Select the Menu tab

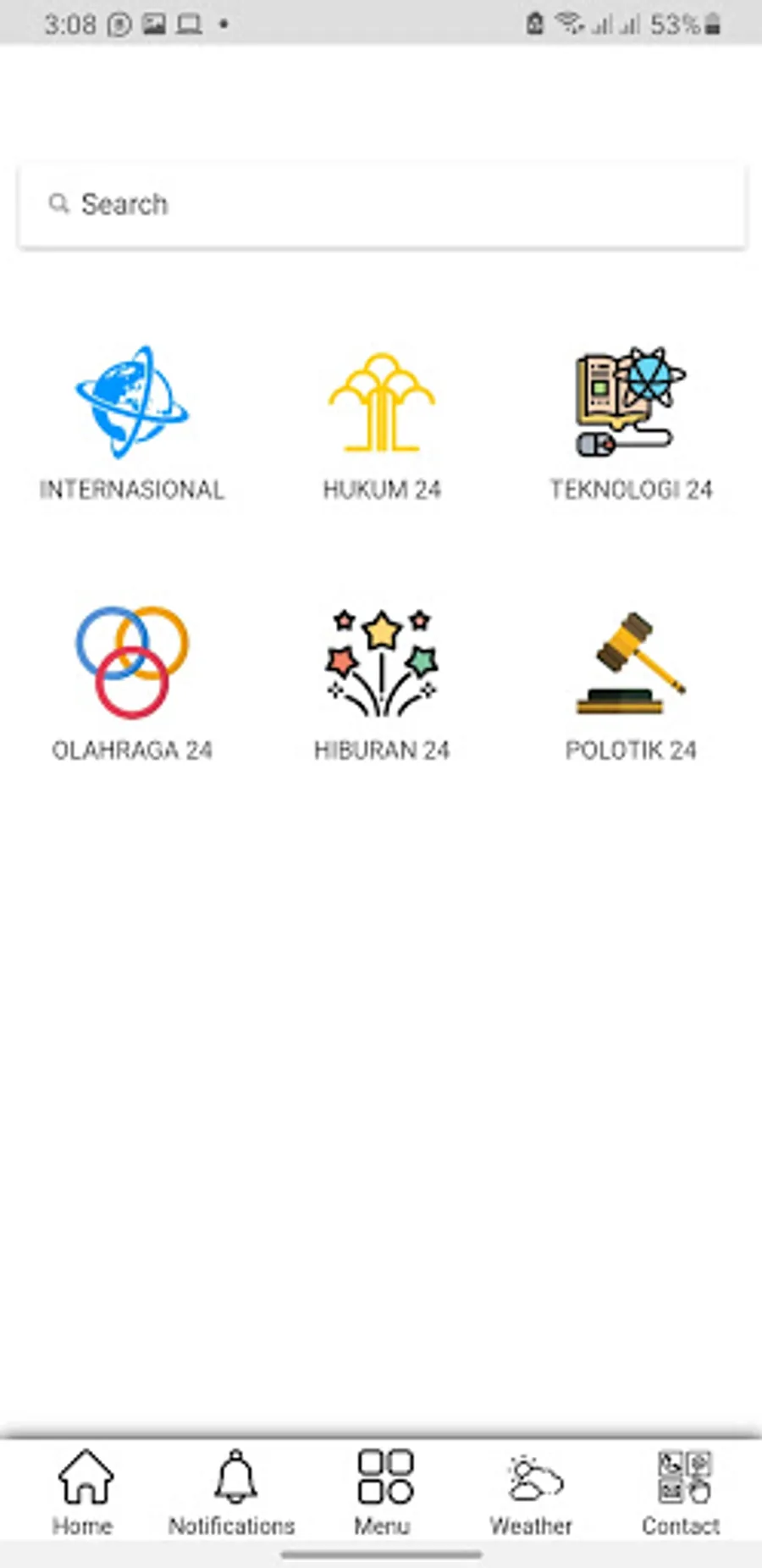tap(383, 1492)
